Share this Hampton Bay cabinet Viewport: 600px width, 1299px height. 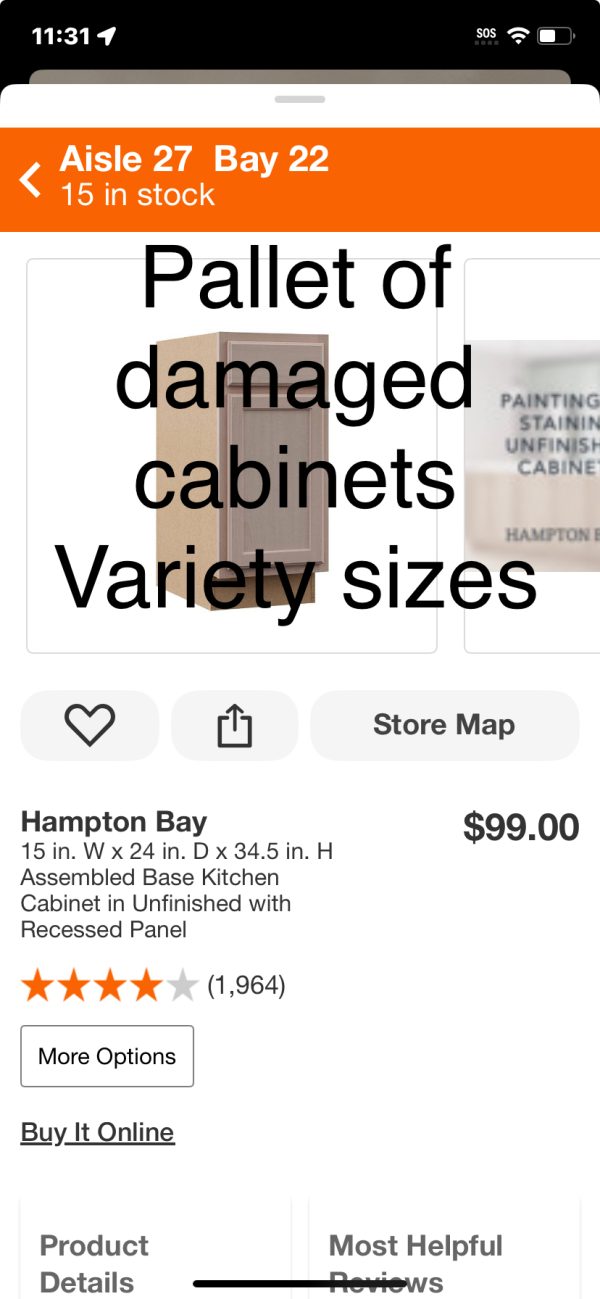[x=235, y=725]
